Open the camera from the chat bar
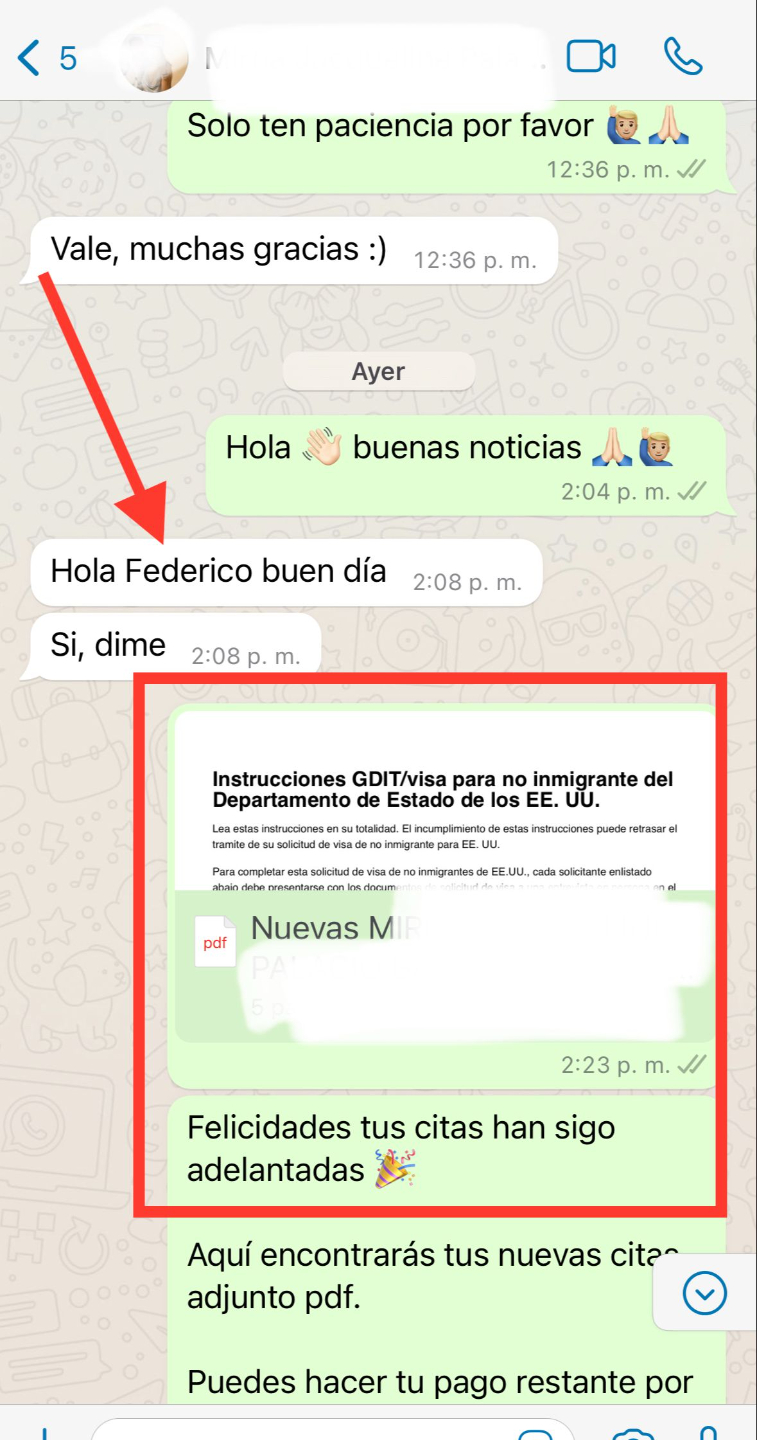757x1440 pixels. click(x=632, y=1434)
